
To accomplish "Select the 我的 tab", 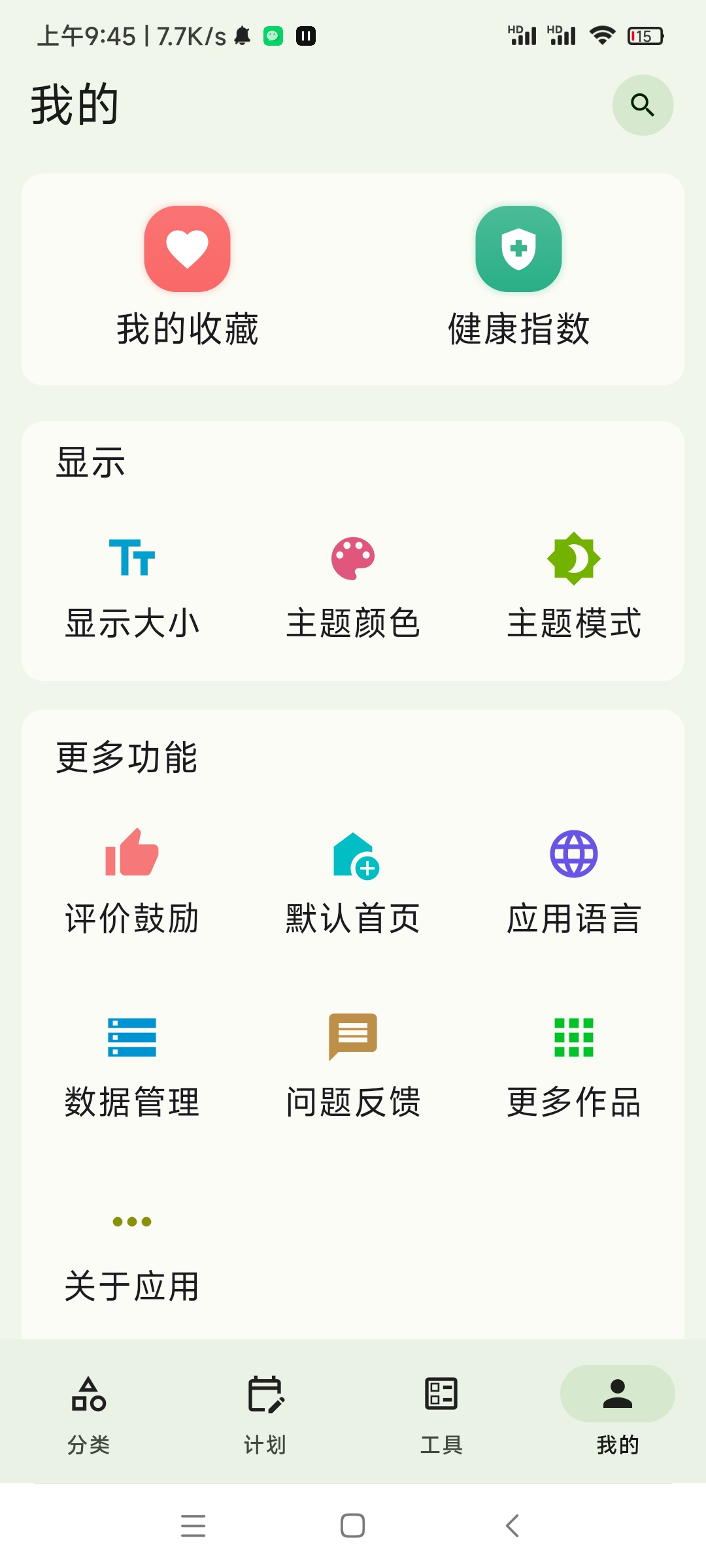I will (618, 1414).
